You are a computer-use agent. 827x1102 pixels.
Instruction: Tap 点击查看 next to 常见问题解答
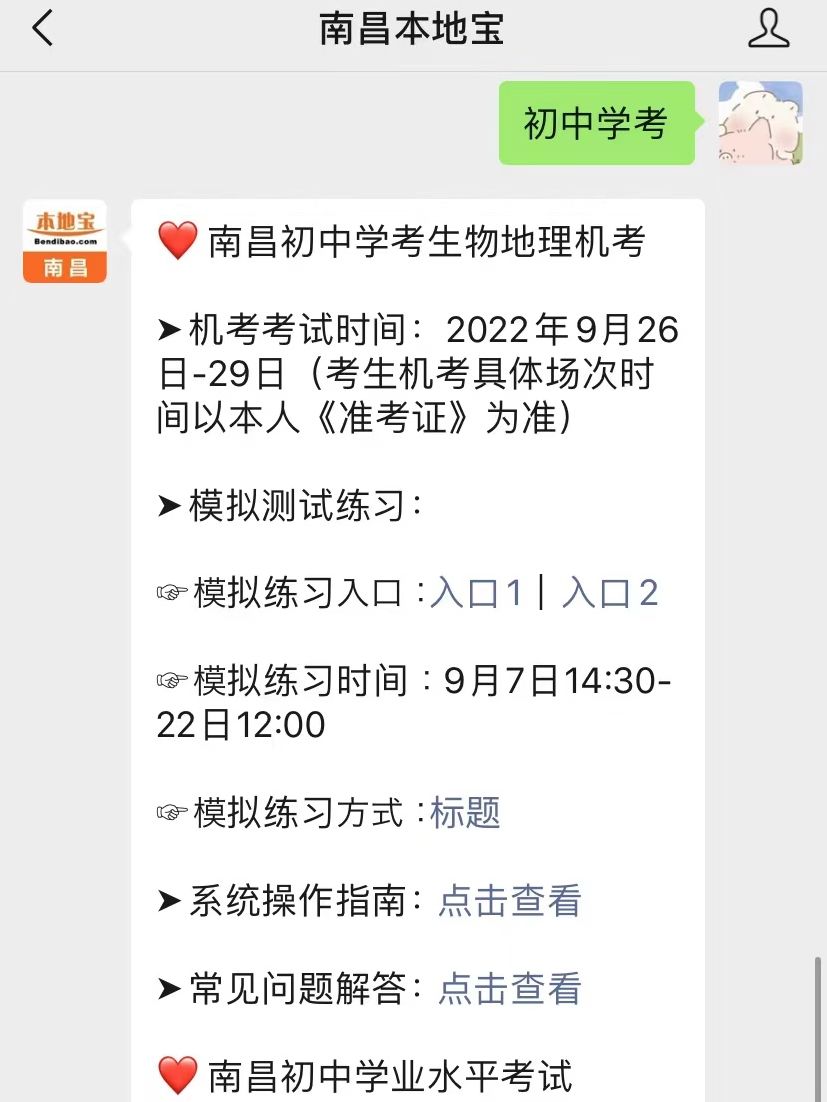point(510,989)
